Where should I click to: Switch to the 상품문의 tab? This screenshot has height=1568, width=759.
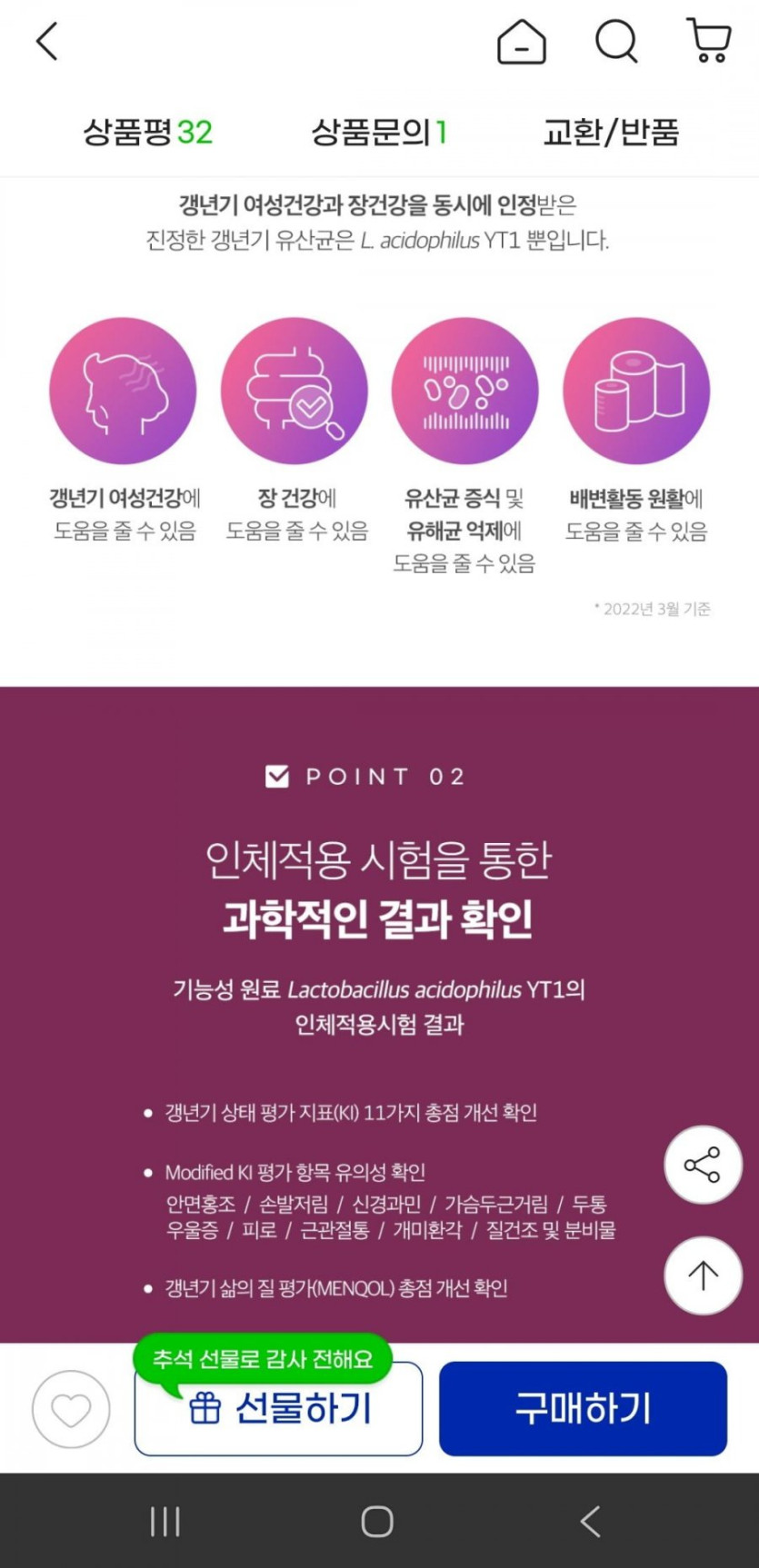(x=379, y=133)
